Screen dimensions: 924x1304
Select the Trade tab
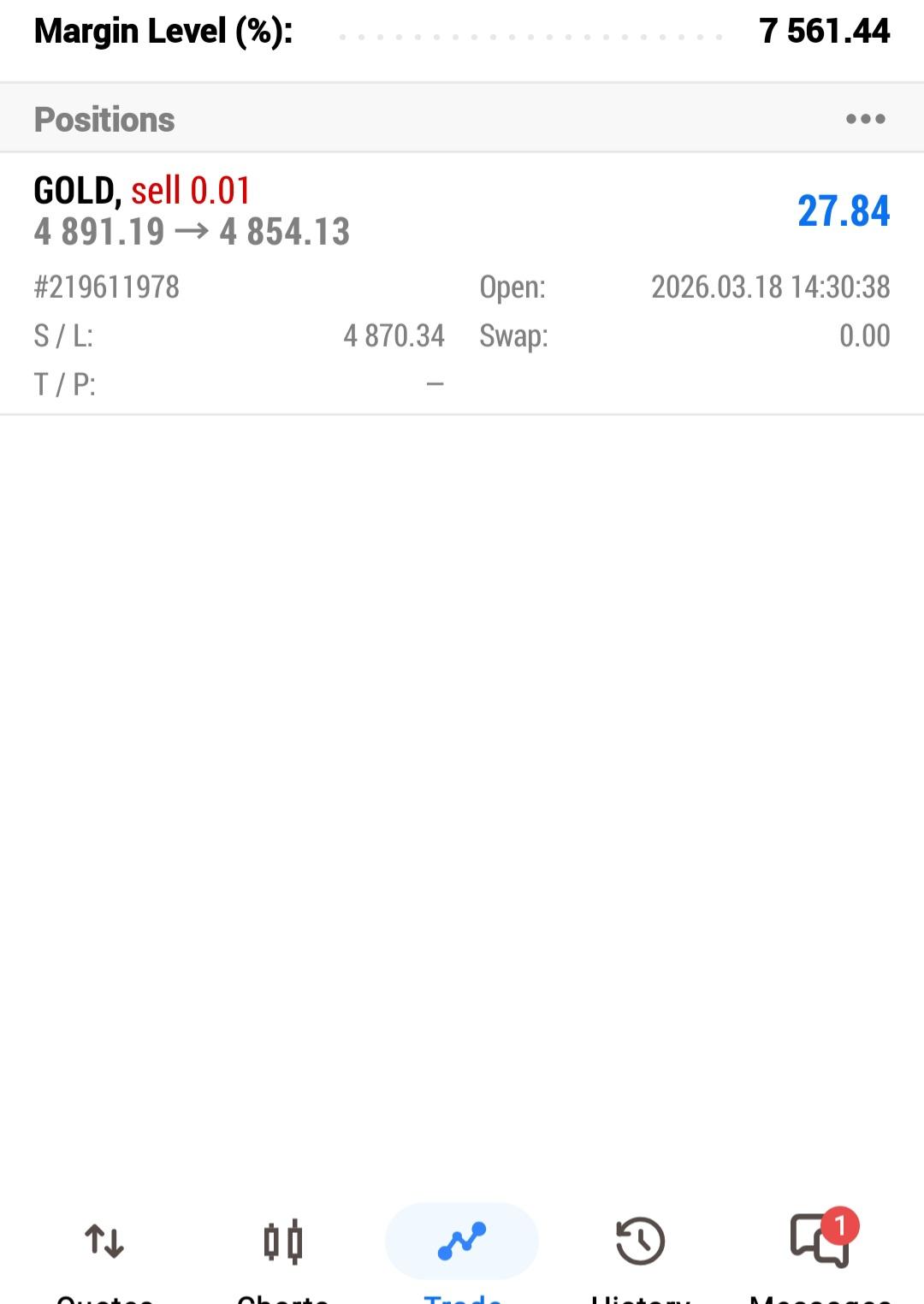pos(462,1254)
